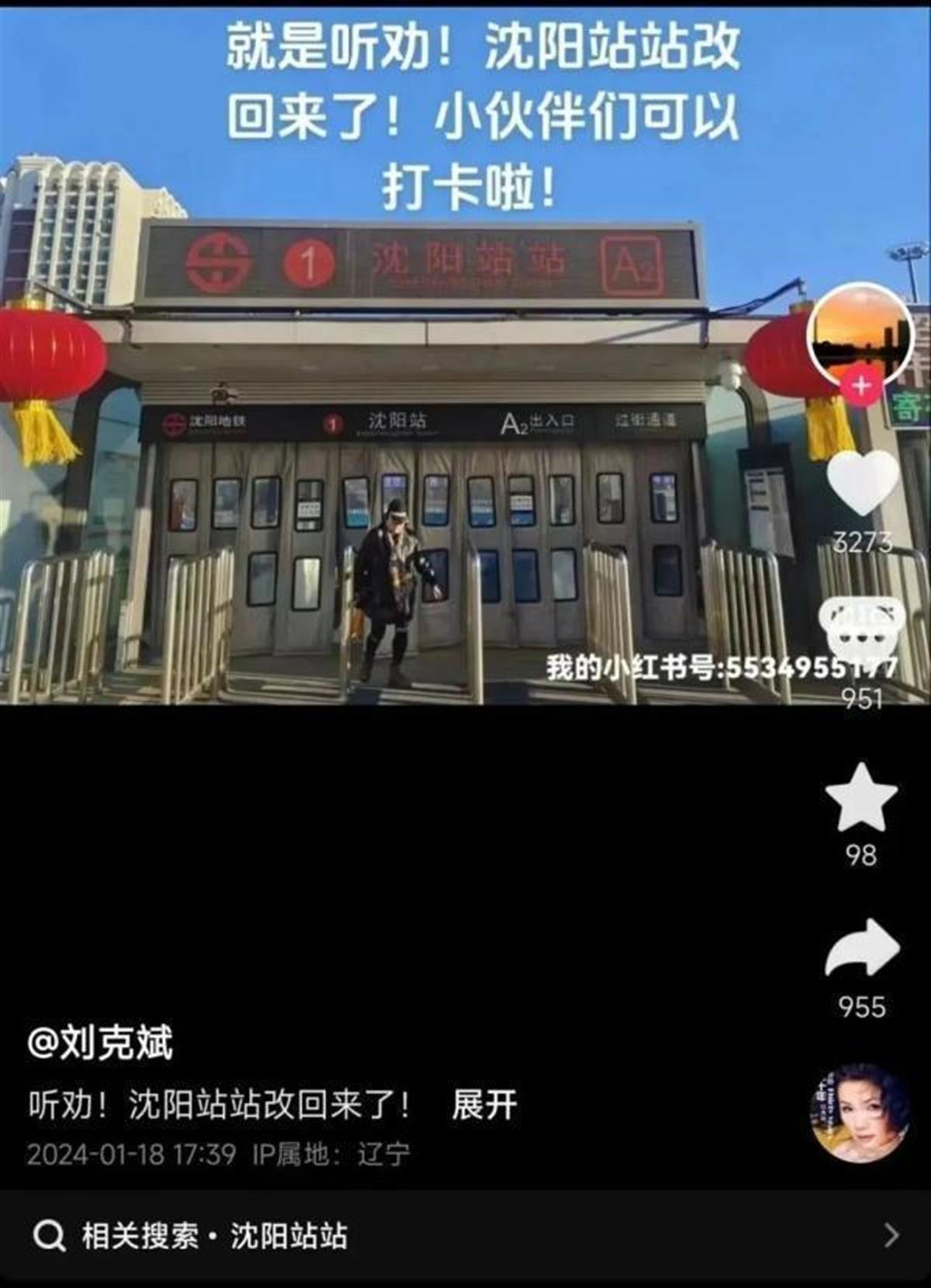Open the creator's profile avatar

click(x=860, y=332)
